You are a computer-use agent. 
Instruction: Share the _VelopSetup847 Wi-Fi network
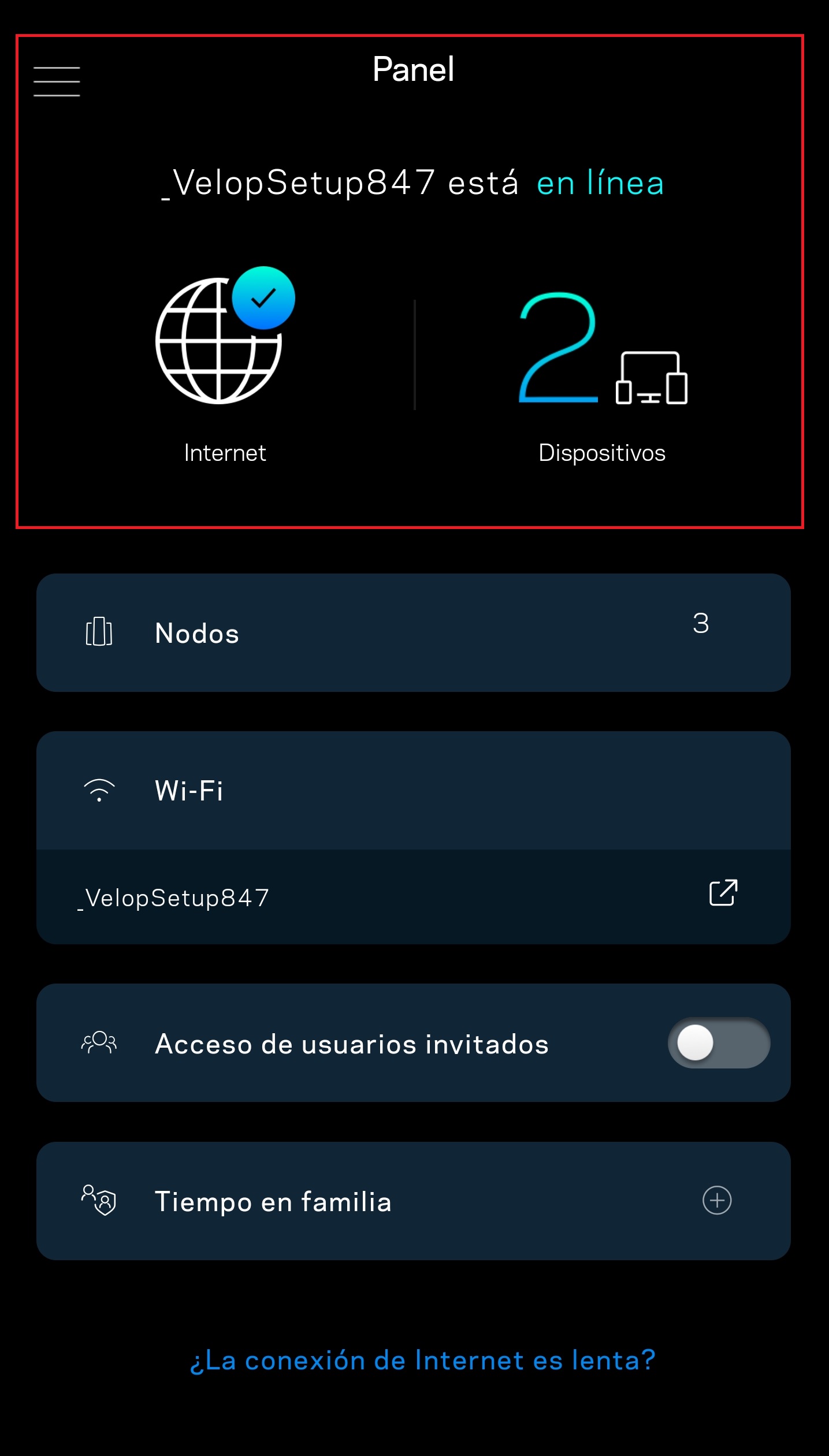[x=723, y=893]
